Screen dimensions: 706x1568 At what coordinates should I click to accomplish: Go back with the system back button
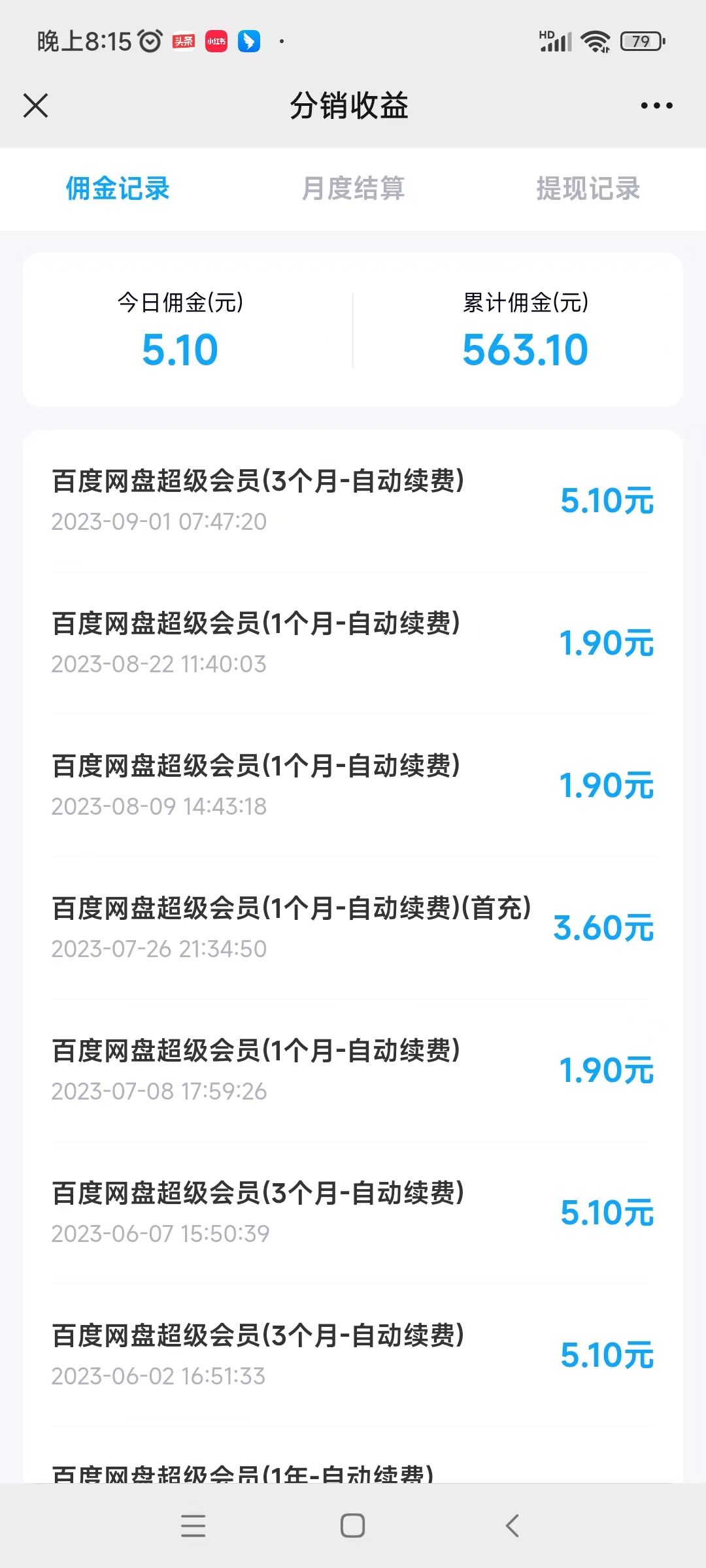513,1526
